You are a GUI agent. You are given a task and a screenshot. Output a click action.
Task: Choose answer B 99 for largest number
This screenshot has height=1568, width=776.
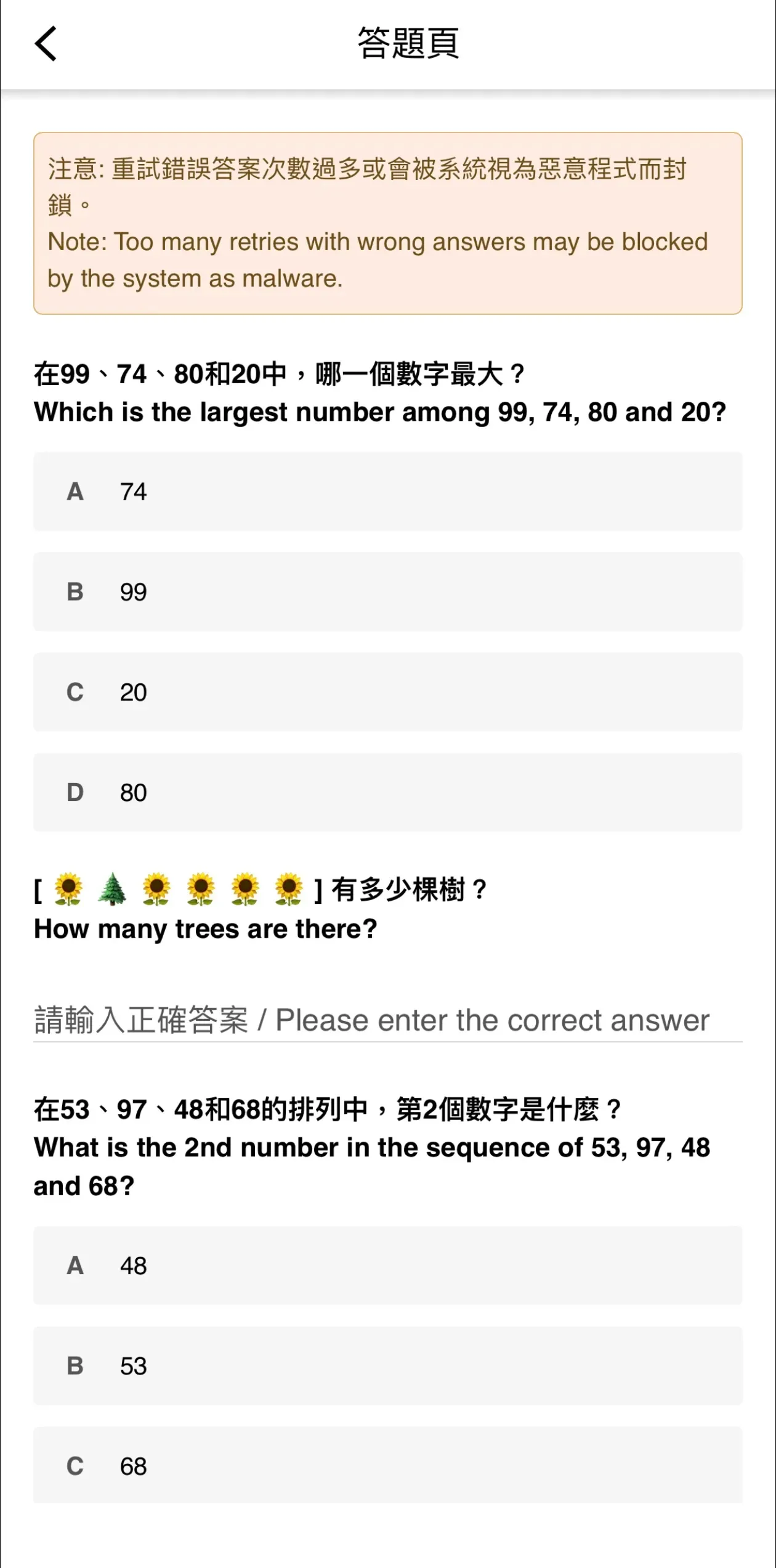point(387,592)
